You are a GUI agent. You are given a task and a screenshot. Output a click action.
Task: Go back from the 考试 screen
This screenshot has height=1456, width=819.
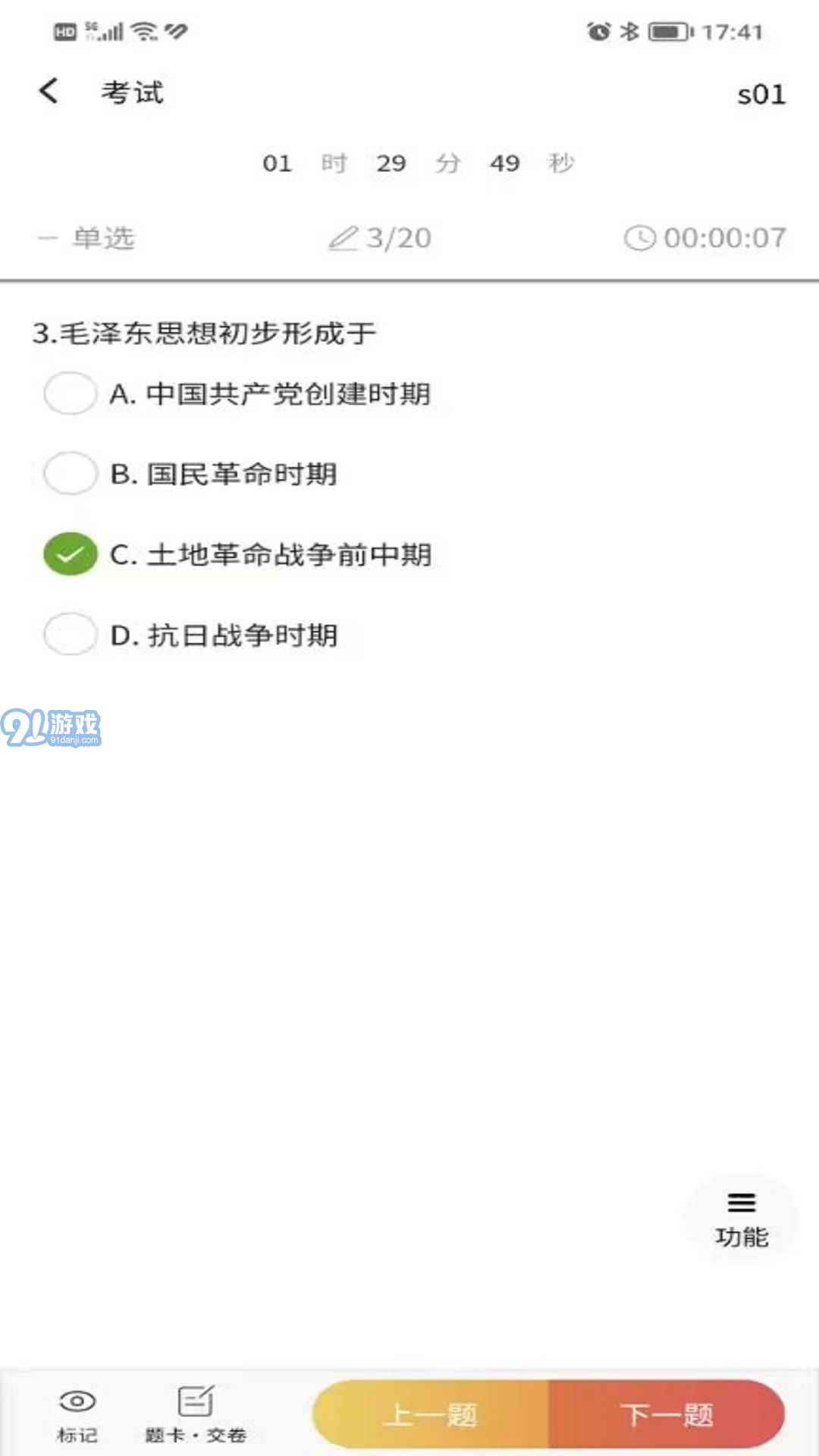tap(49, 91)
